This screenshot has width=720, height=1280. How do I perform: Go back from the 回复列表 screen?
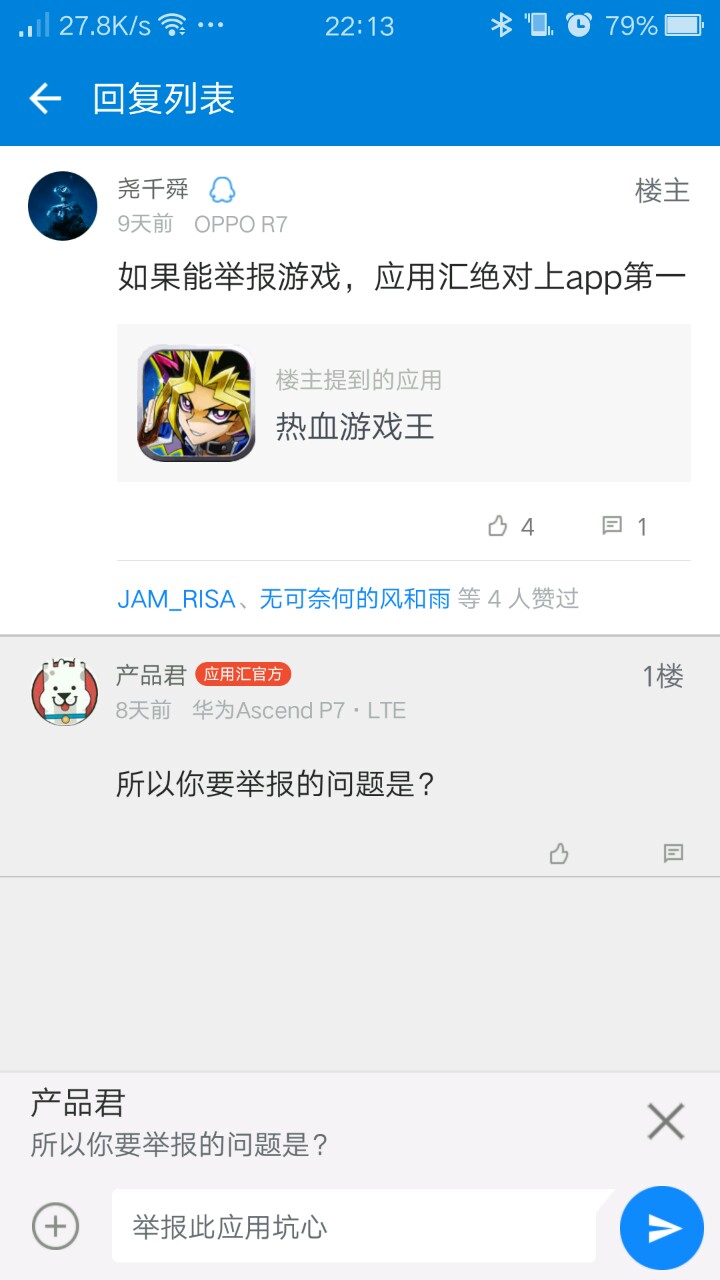click(45, 98)
